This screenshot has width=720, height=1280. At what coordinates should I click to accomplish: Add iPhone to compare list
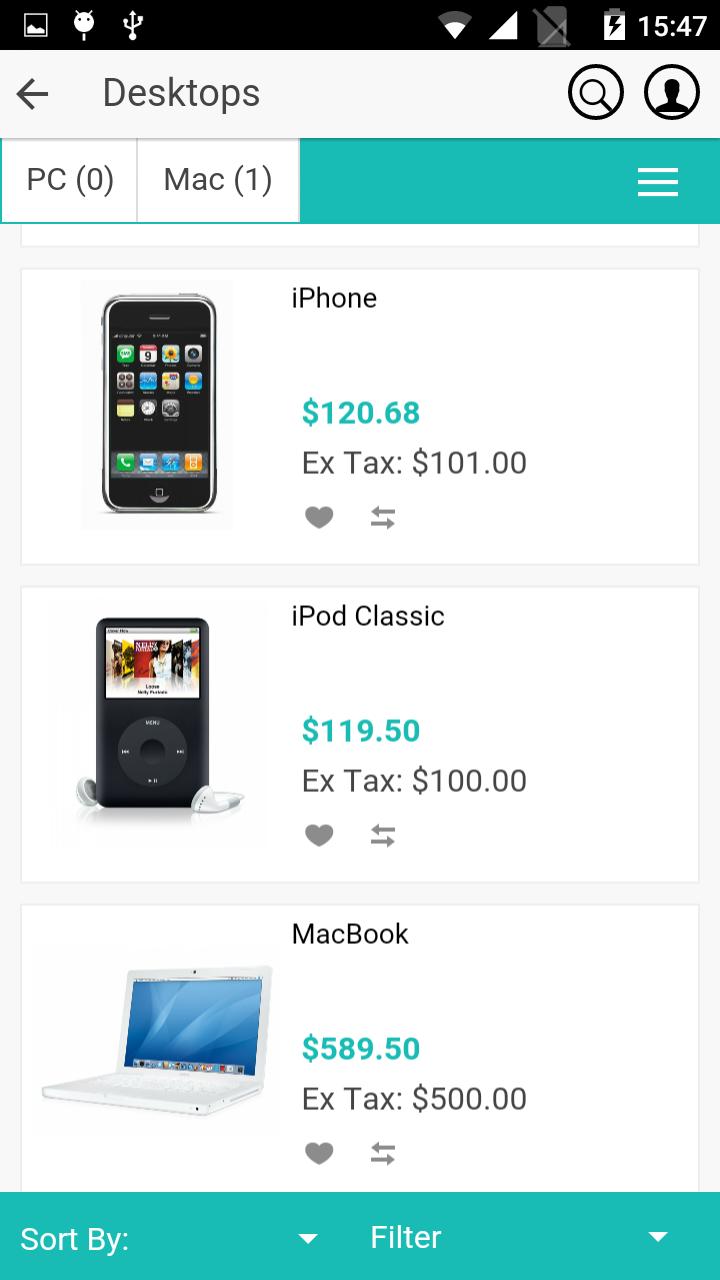click(x=383, y=517)
